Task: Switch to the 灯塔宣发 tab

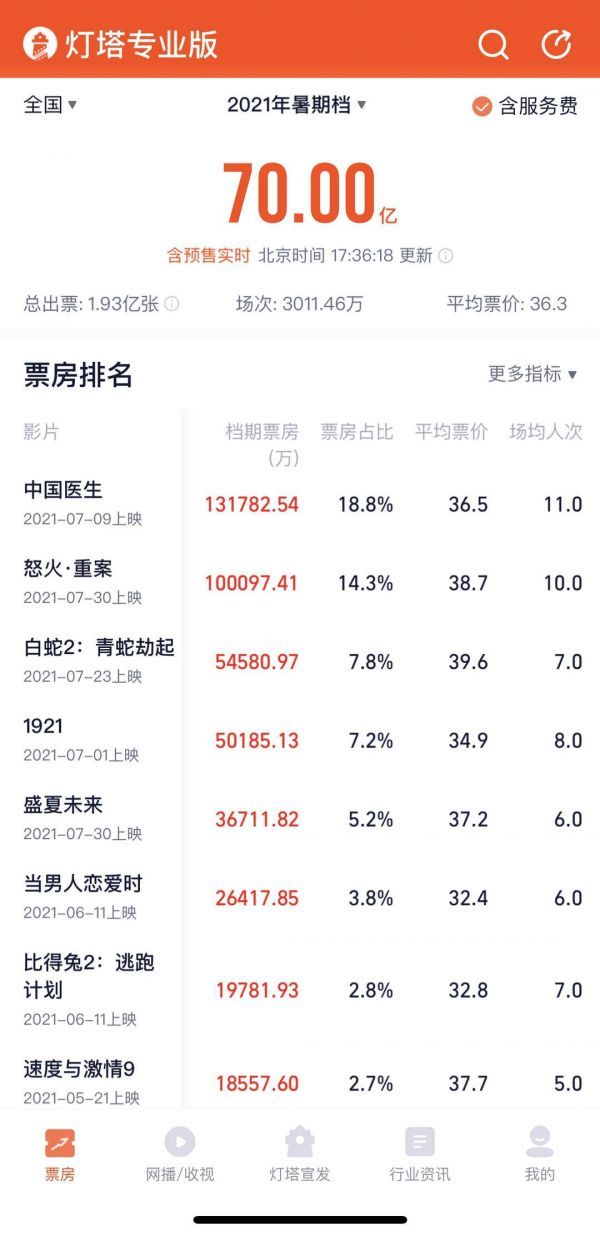Action: (300, 1155)
